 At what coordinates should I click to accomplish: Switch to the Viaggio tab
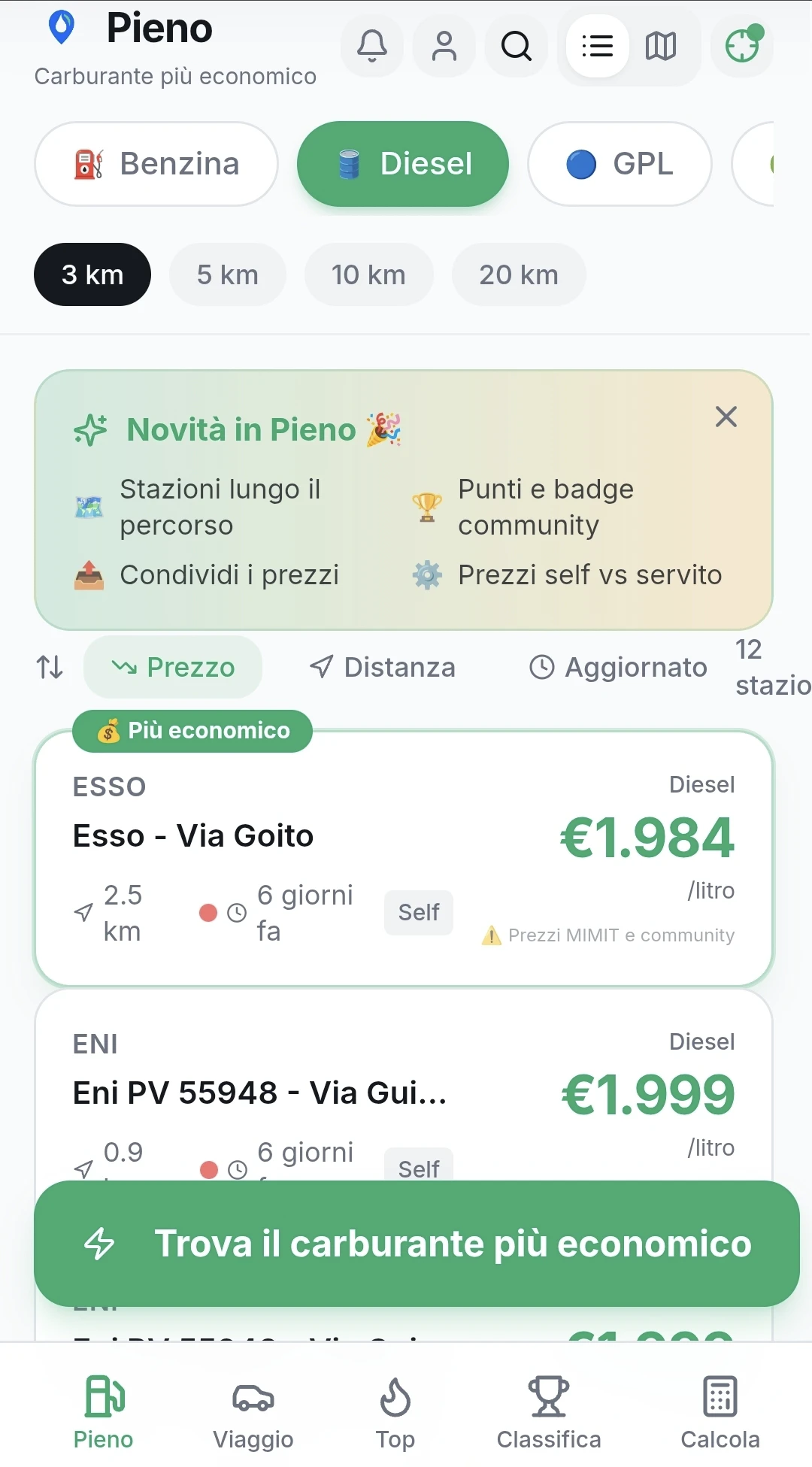(253, 1412)
